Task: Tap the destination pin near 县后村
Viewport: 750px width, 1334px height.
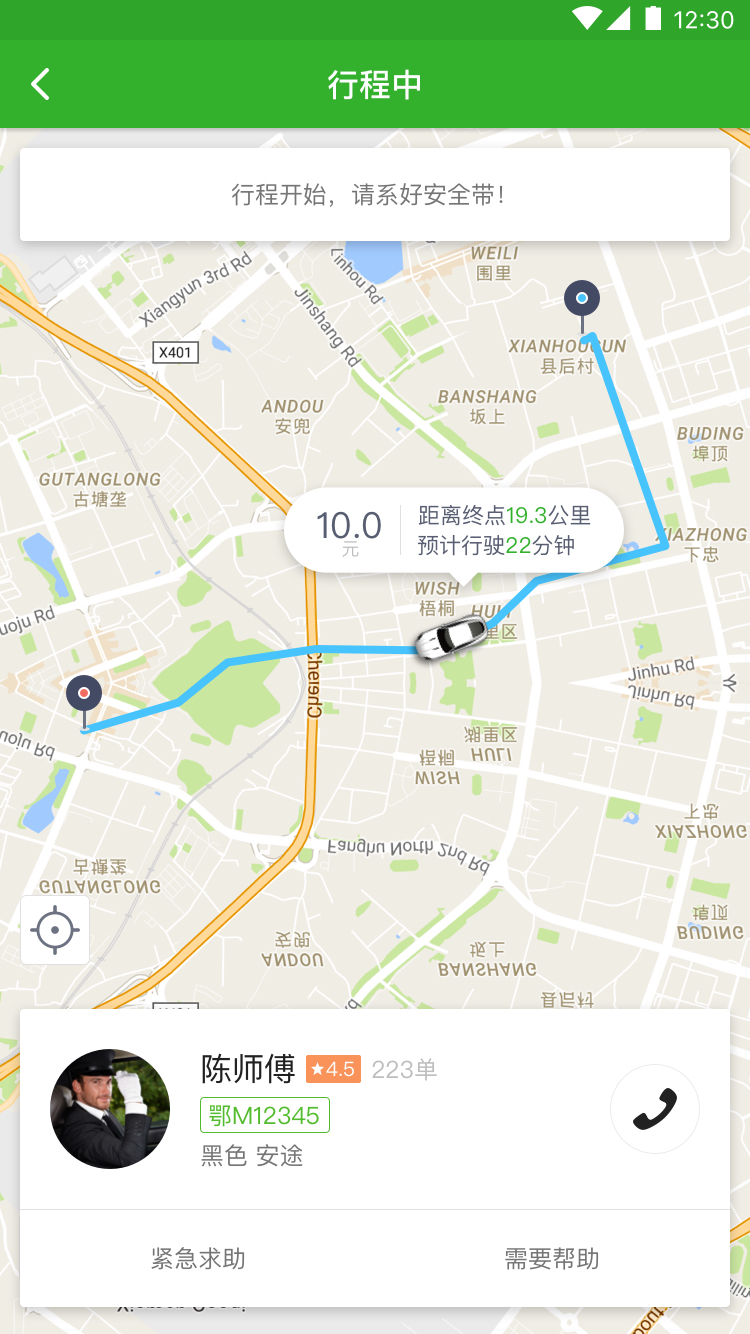Action: (581, 298)
